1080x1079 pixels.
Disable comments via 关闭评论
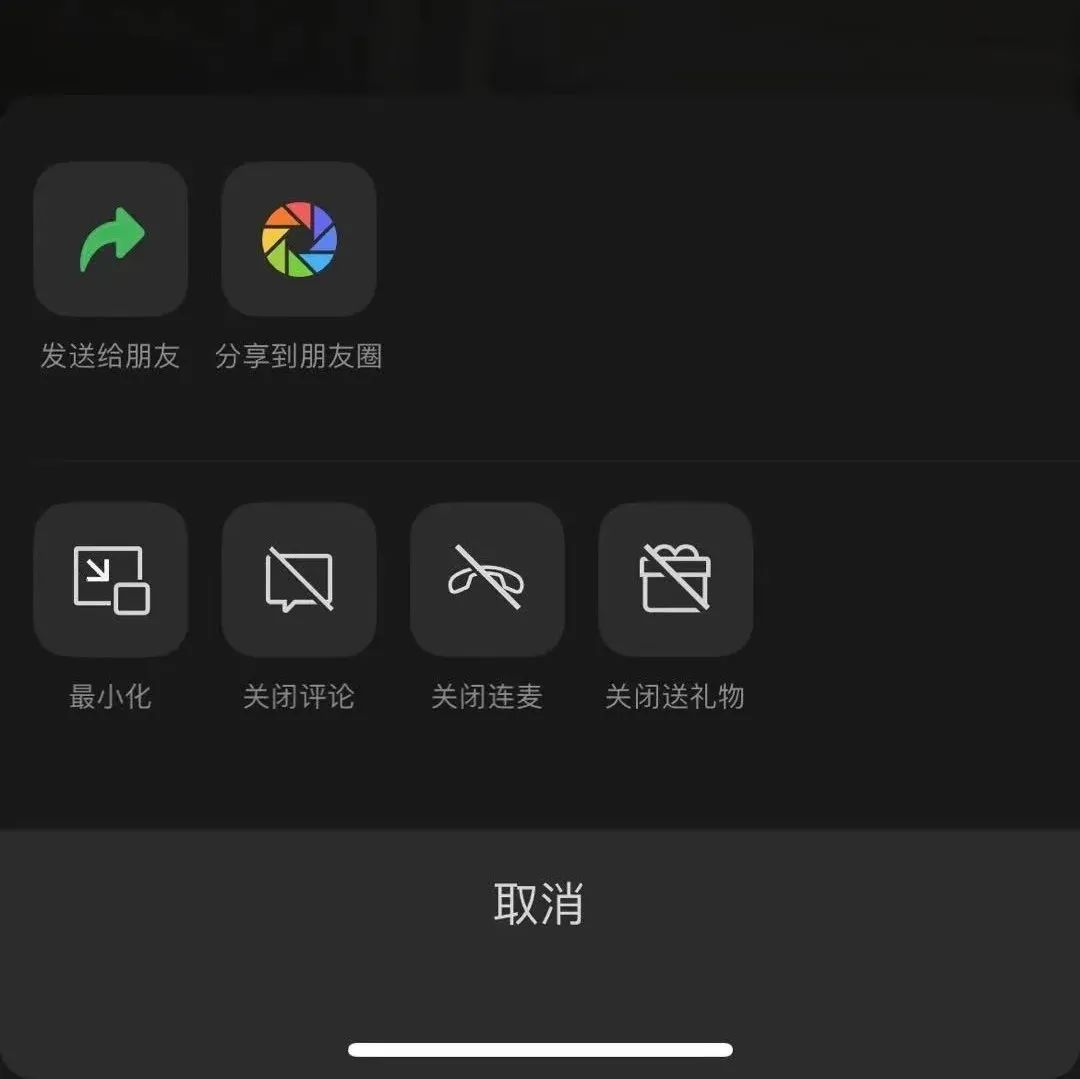[298, 580]
